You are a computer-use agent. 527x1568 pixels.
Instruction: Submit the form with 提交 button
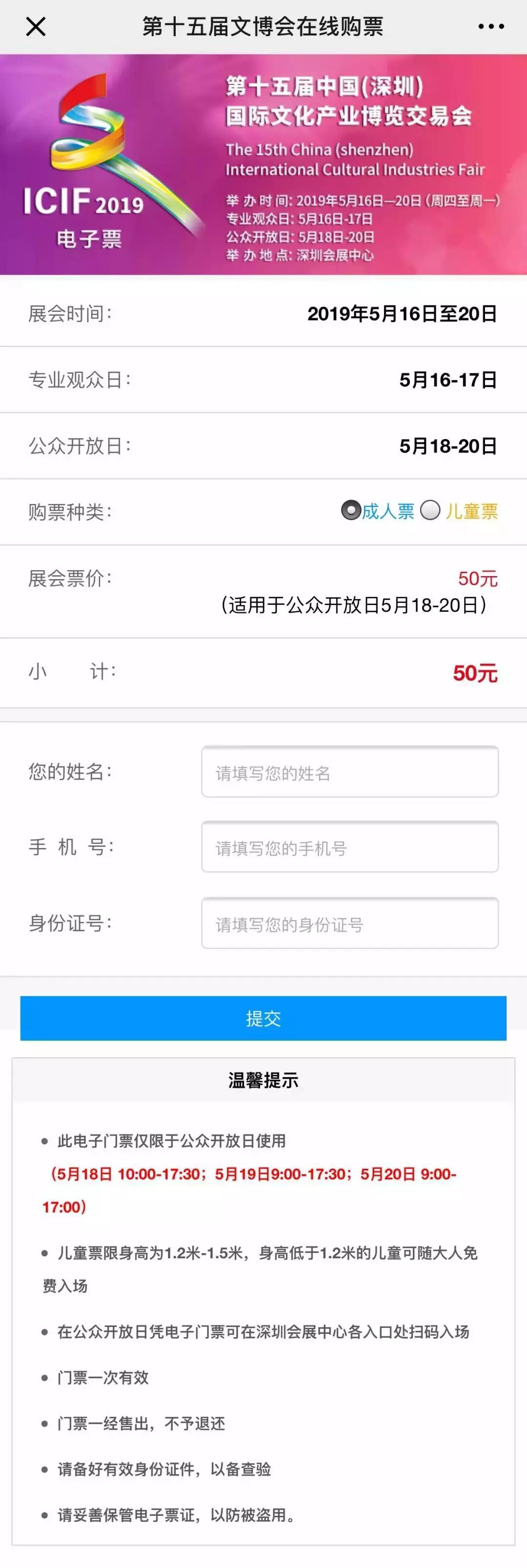coord(263,1018)
